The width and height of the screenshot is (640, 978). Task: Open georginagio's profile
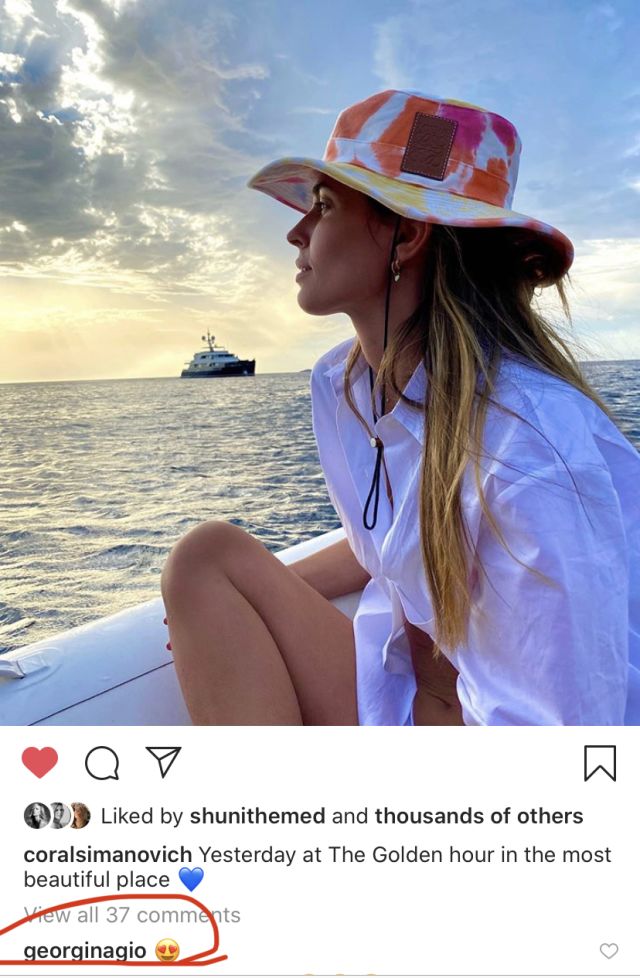pyautogui.click(x=85, y=950)
